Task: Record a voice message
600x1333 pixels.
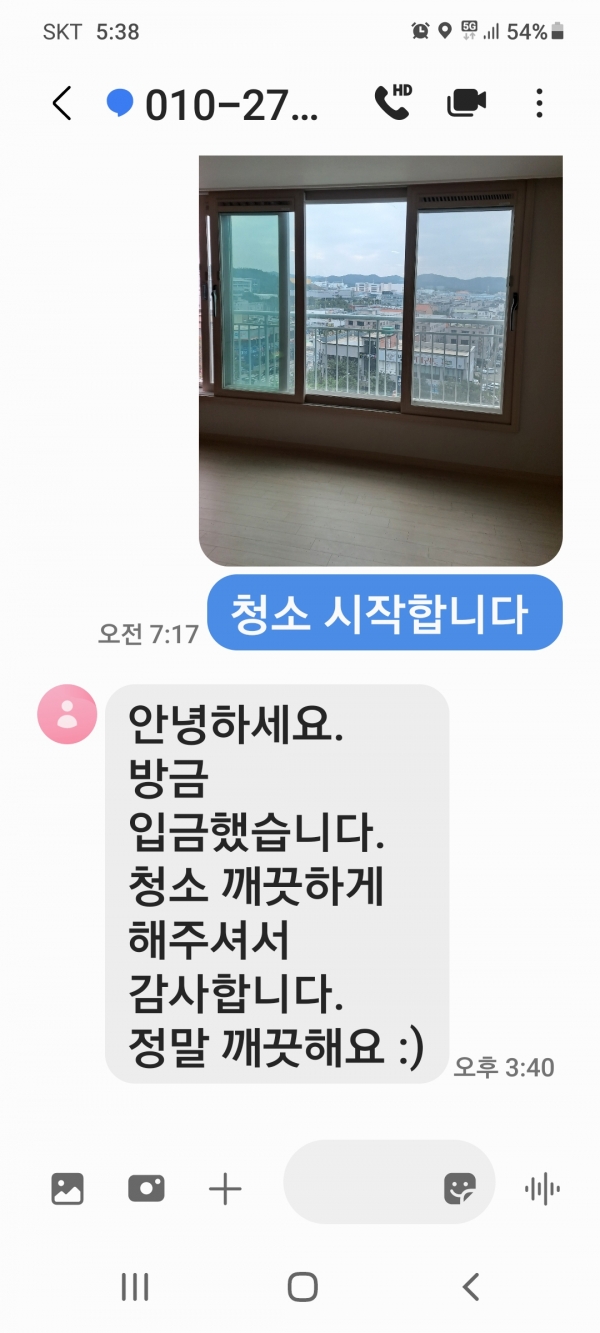Action: [x=542, y=1188]
